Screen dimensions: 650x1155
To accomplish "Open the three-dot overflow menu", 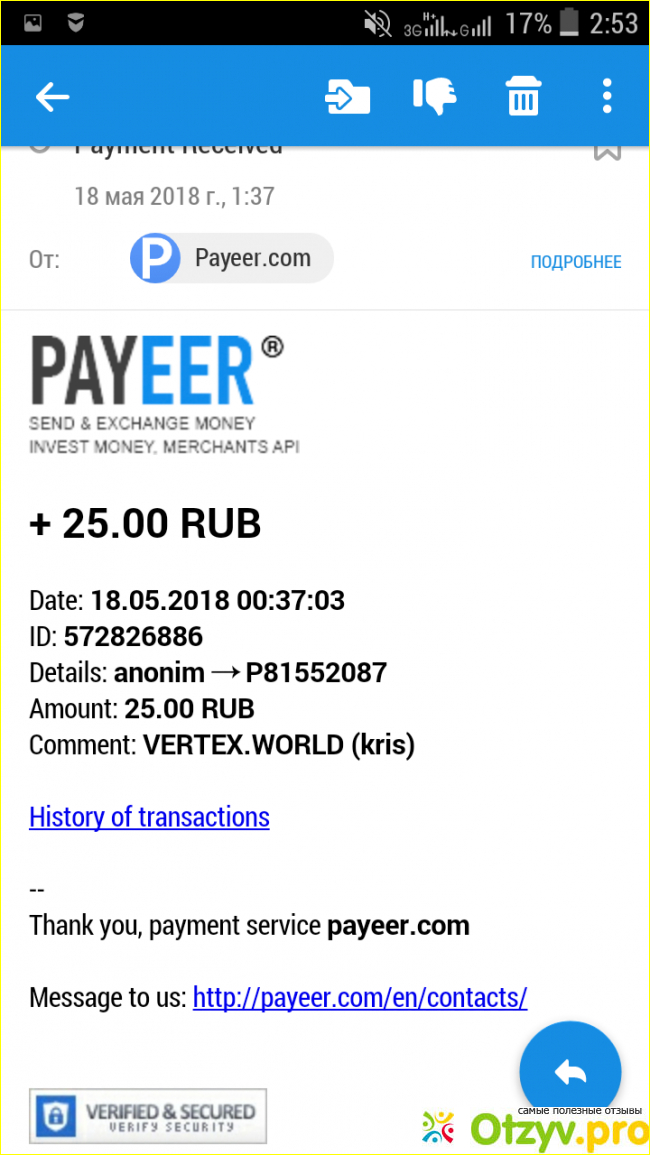I will pos(606,97).
